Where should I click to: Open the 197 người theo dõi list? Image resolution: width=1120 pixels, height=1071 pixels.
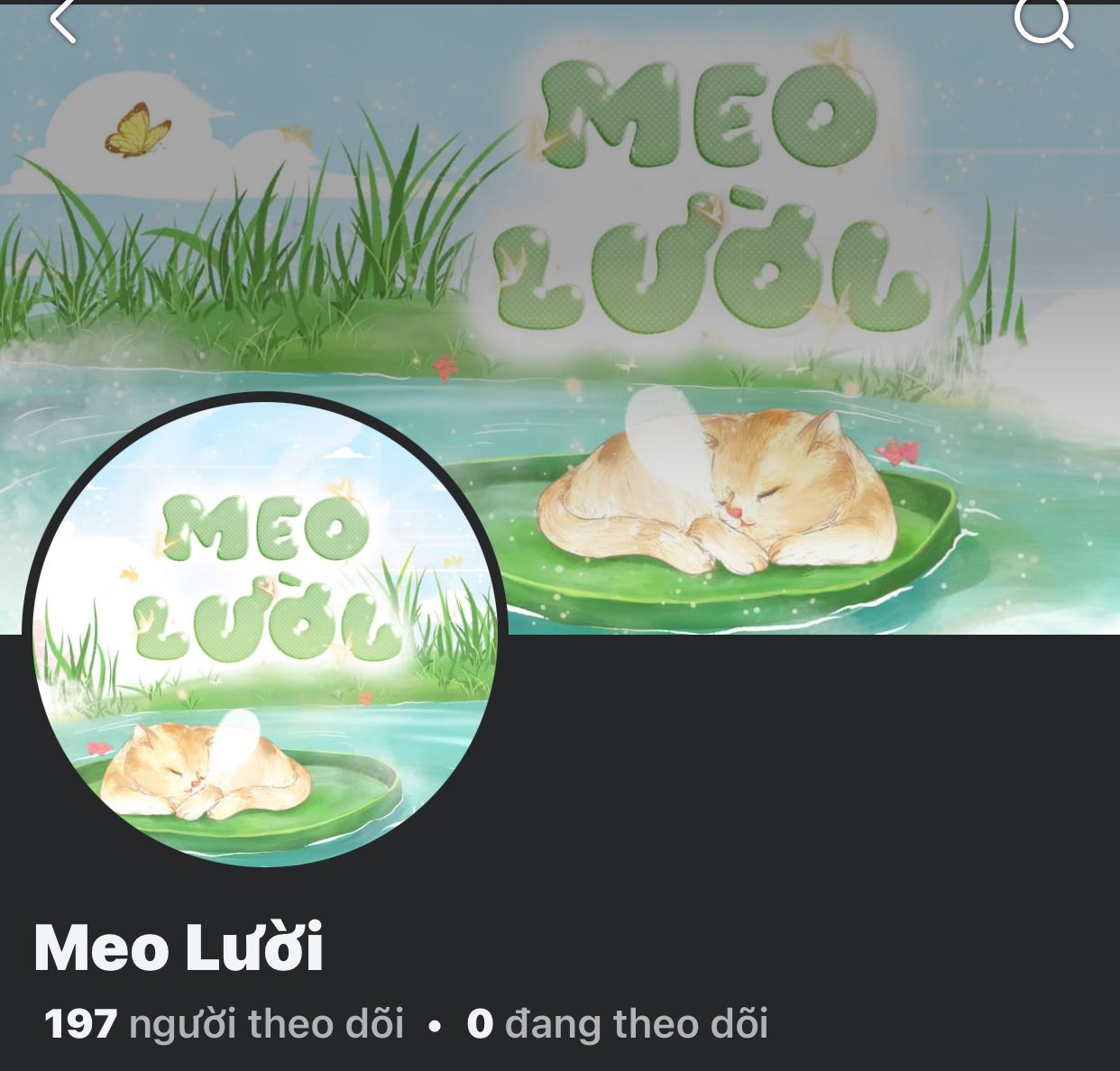[x=224, y=1024]
